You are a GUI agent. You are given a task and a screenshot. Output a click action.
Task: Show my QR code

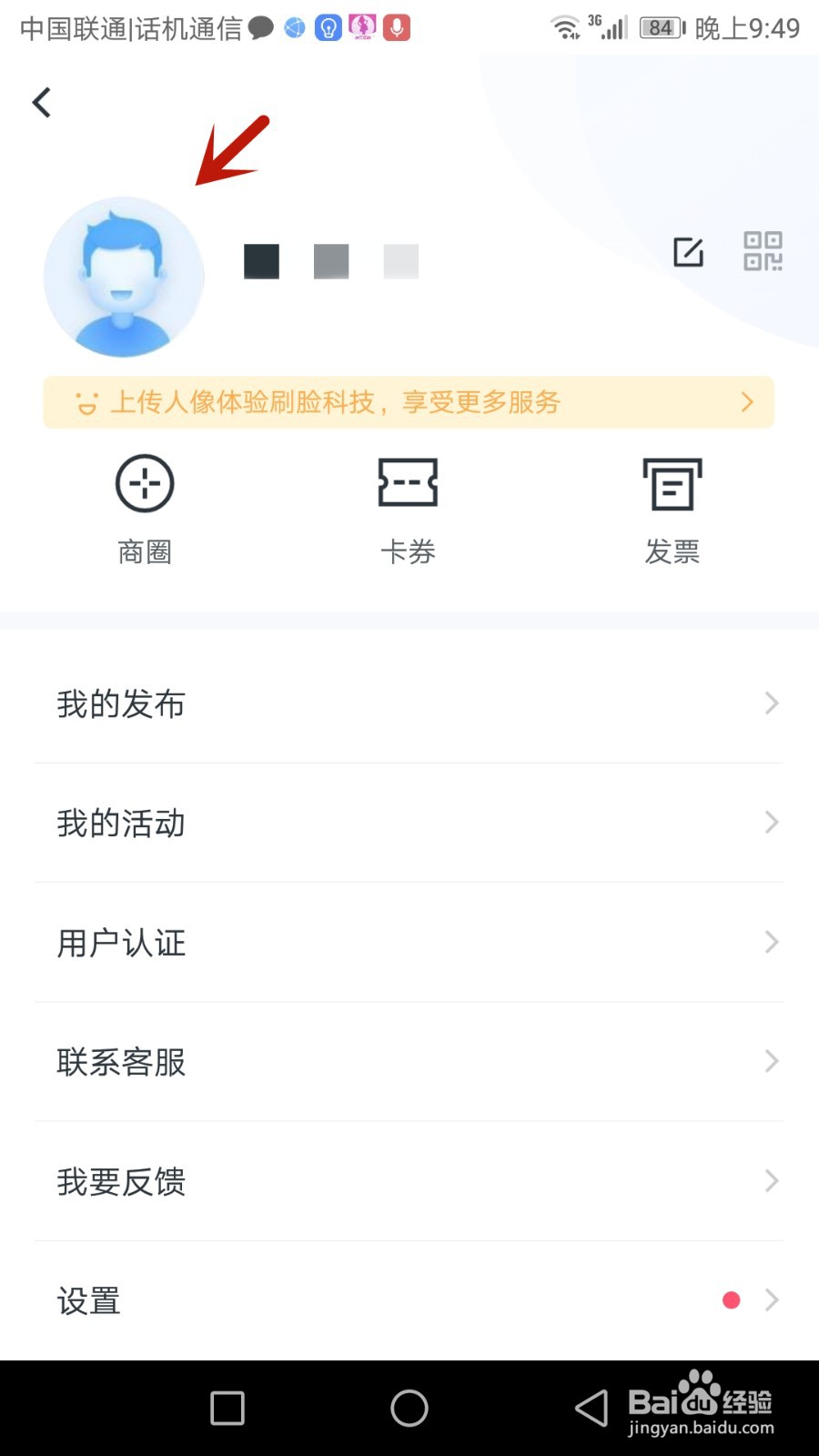(x=763, y=252)
